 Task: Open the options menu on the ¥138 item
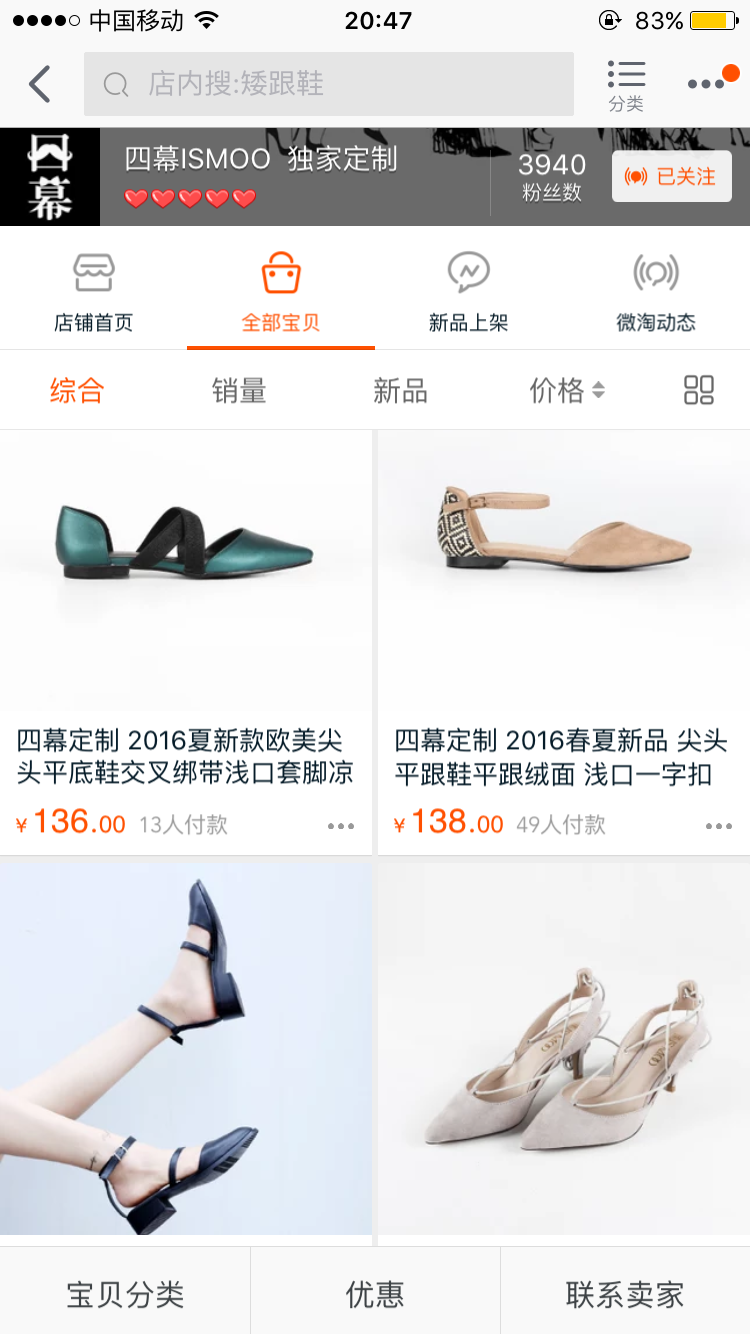pos(718,826)
